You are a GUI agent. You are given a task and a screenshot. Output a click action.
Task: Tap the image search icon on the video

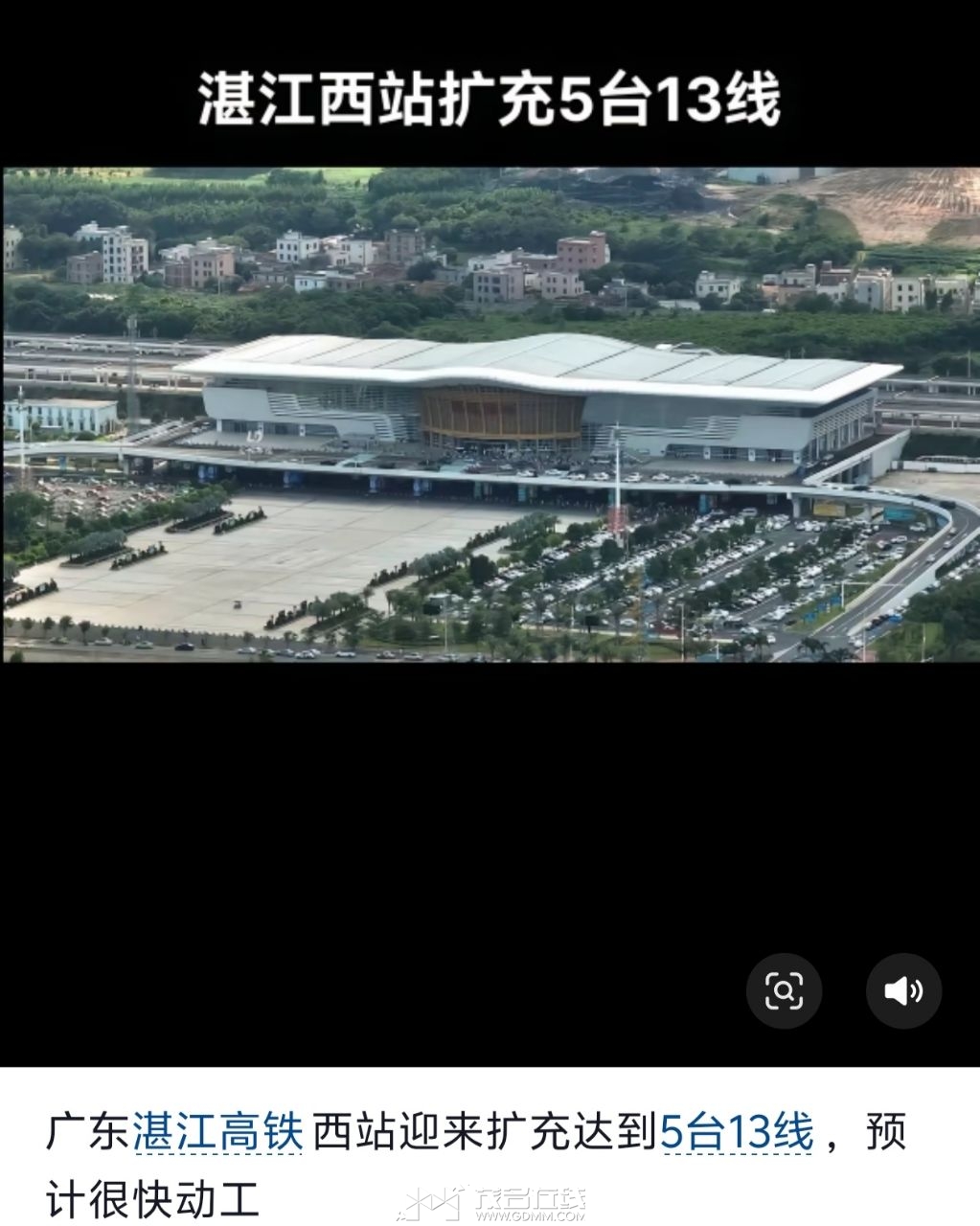pyautogui.click(x=784, y=990)
